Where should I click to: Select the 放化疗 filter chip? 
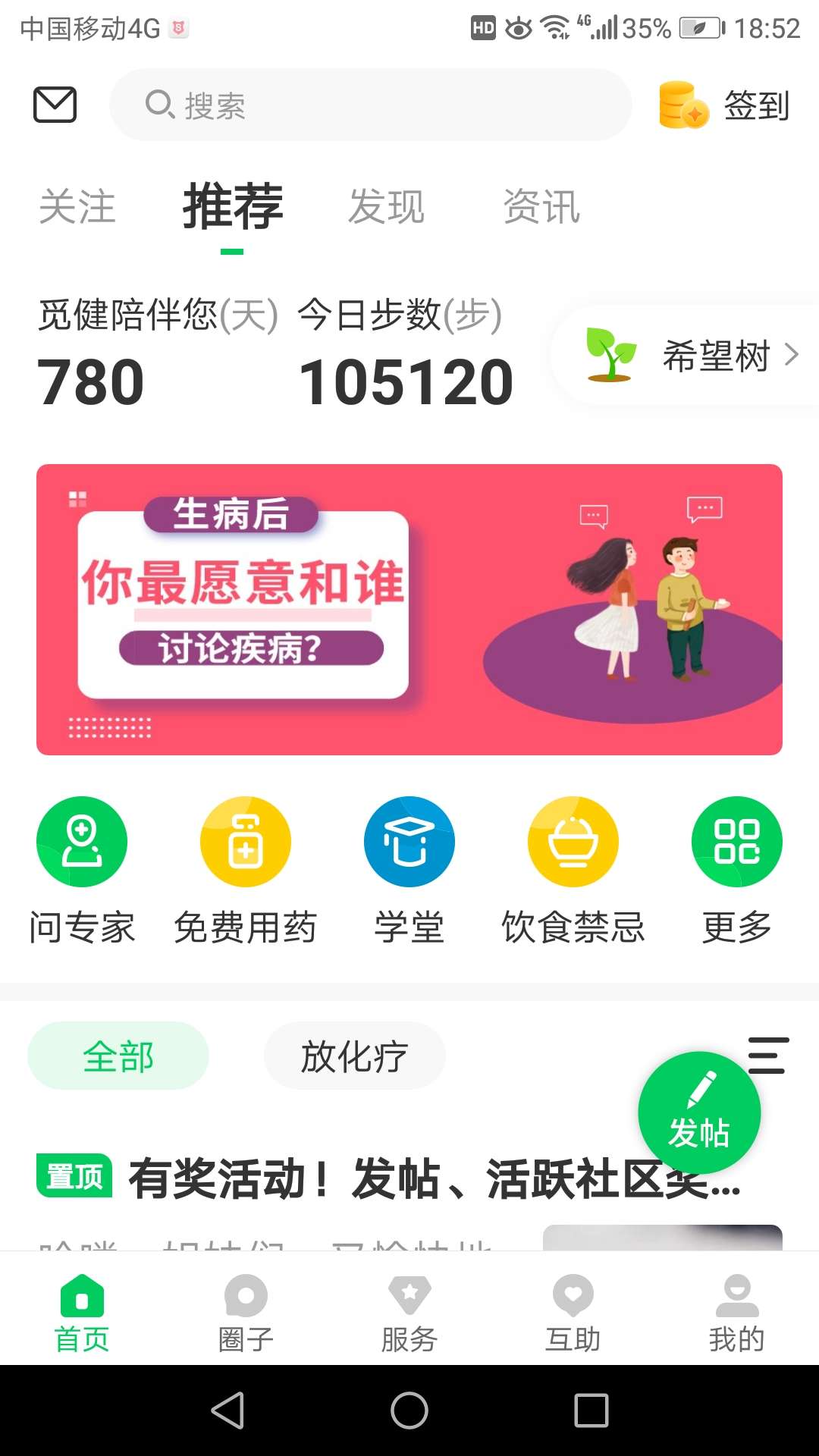pos(354,1055)
